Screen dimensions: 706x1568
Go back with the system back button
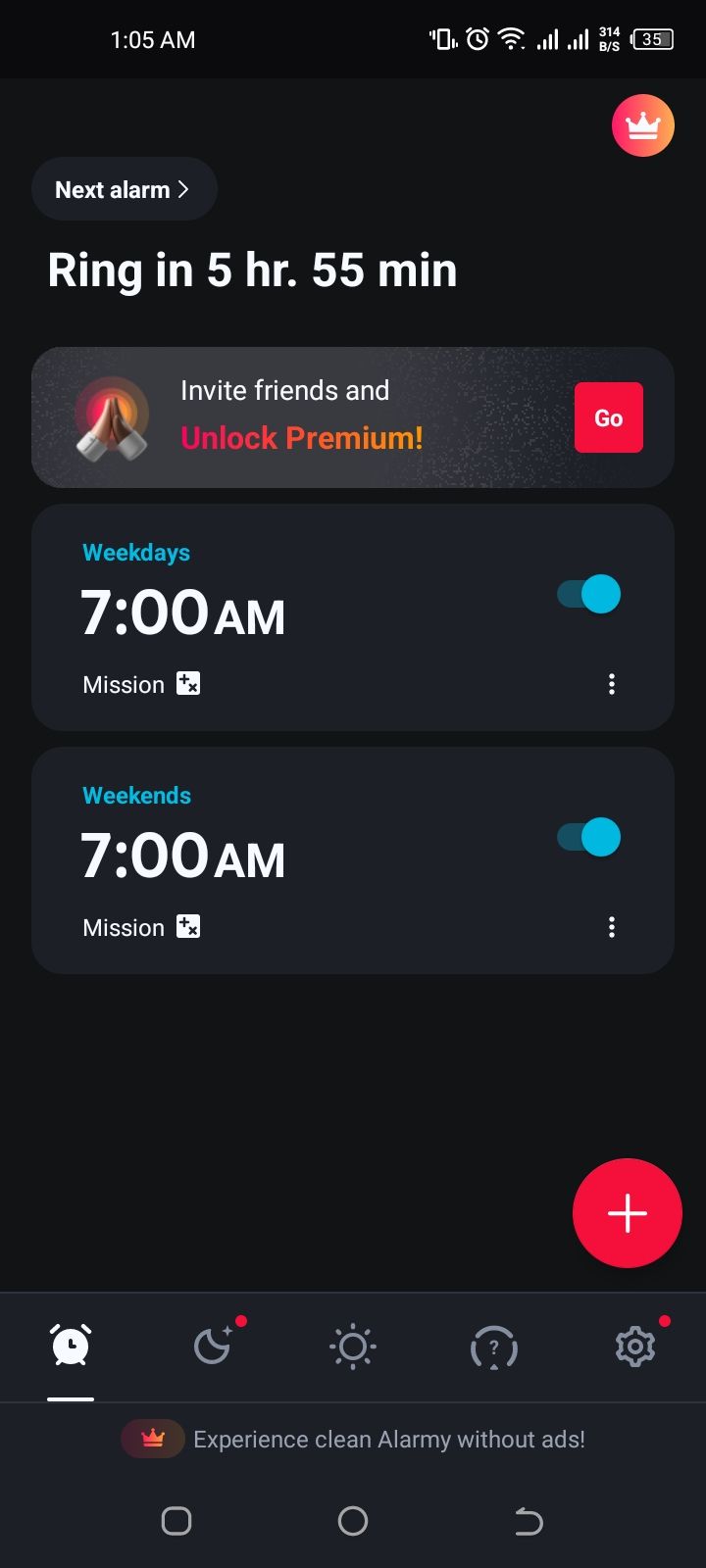(x=529, y=1521)
